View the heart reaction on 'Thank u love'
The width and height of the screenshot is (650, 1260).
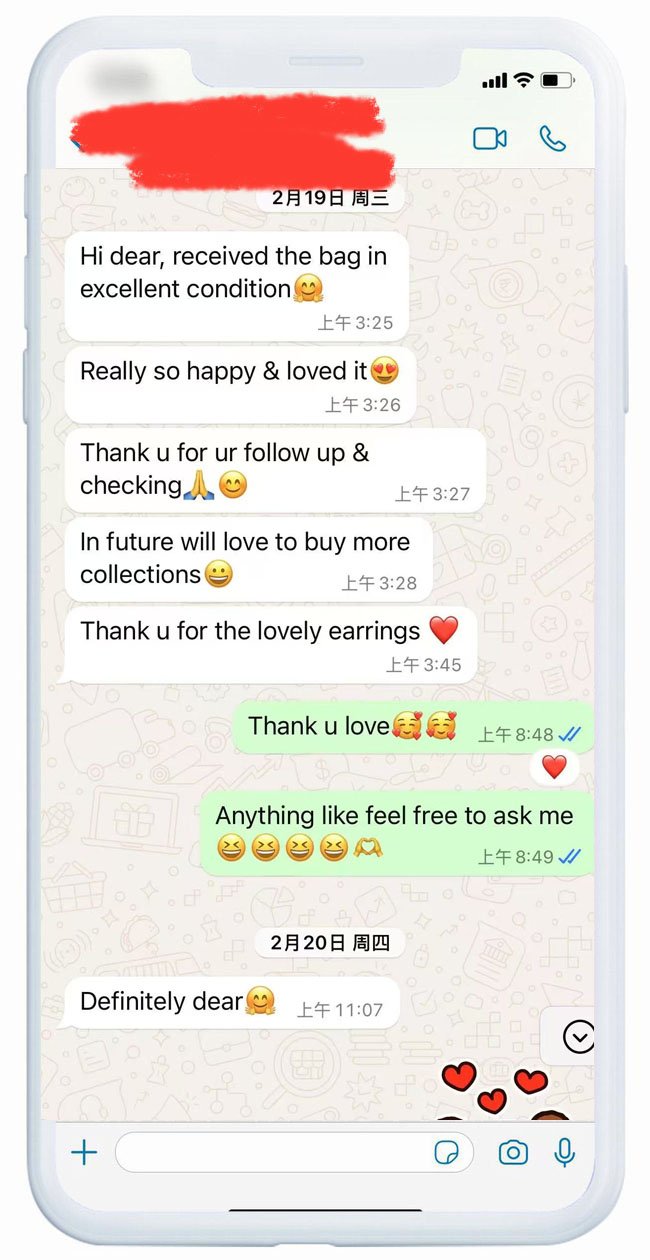[554, 767]
